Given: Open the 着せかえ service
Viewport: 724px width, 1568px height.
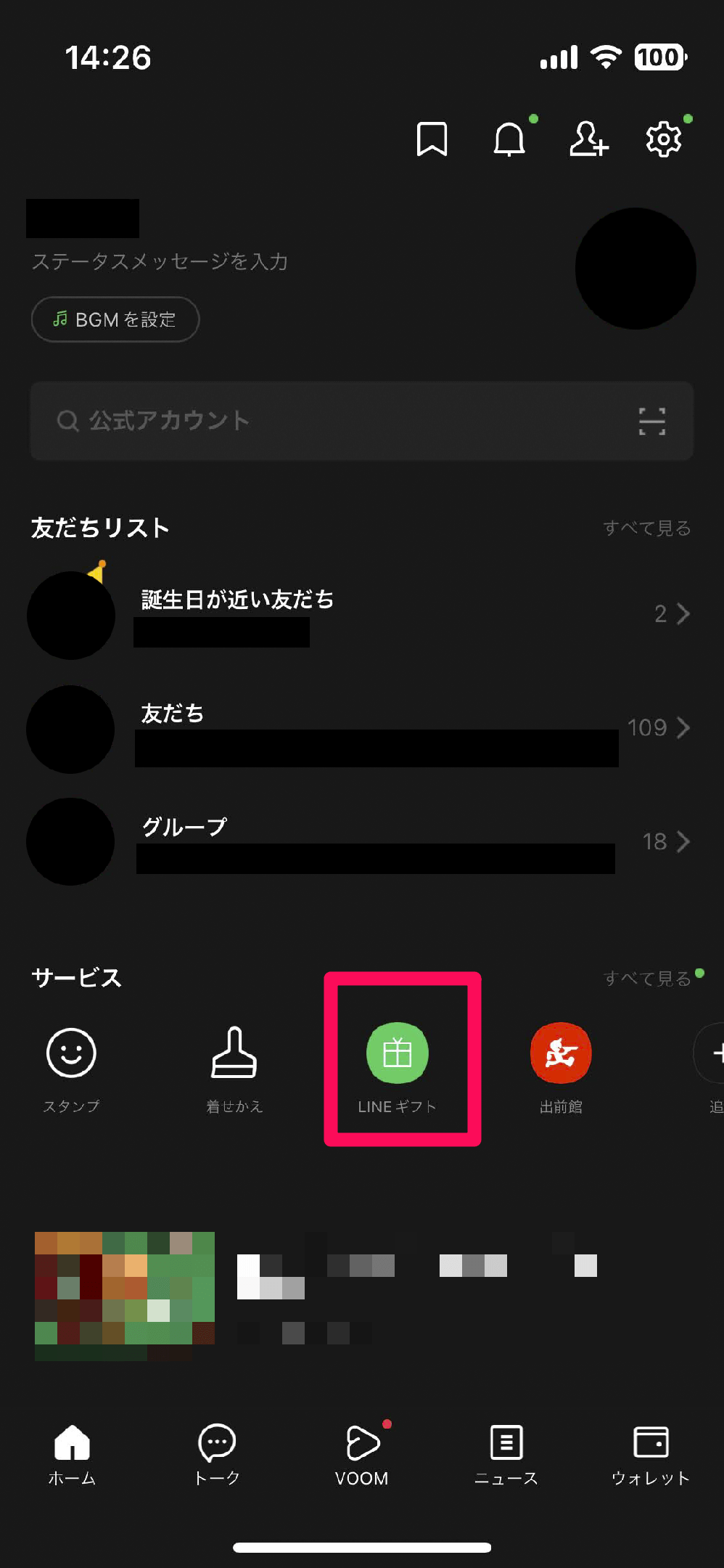Looking at the screenshot, I should pyautogui.click(x=234, y=1067).
